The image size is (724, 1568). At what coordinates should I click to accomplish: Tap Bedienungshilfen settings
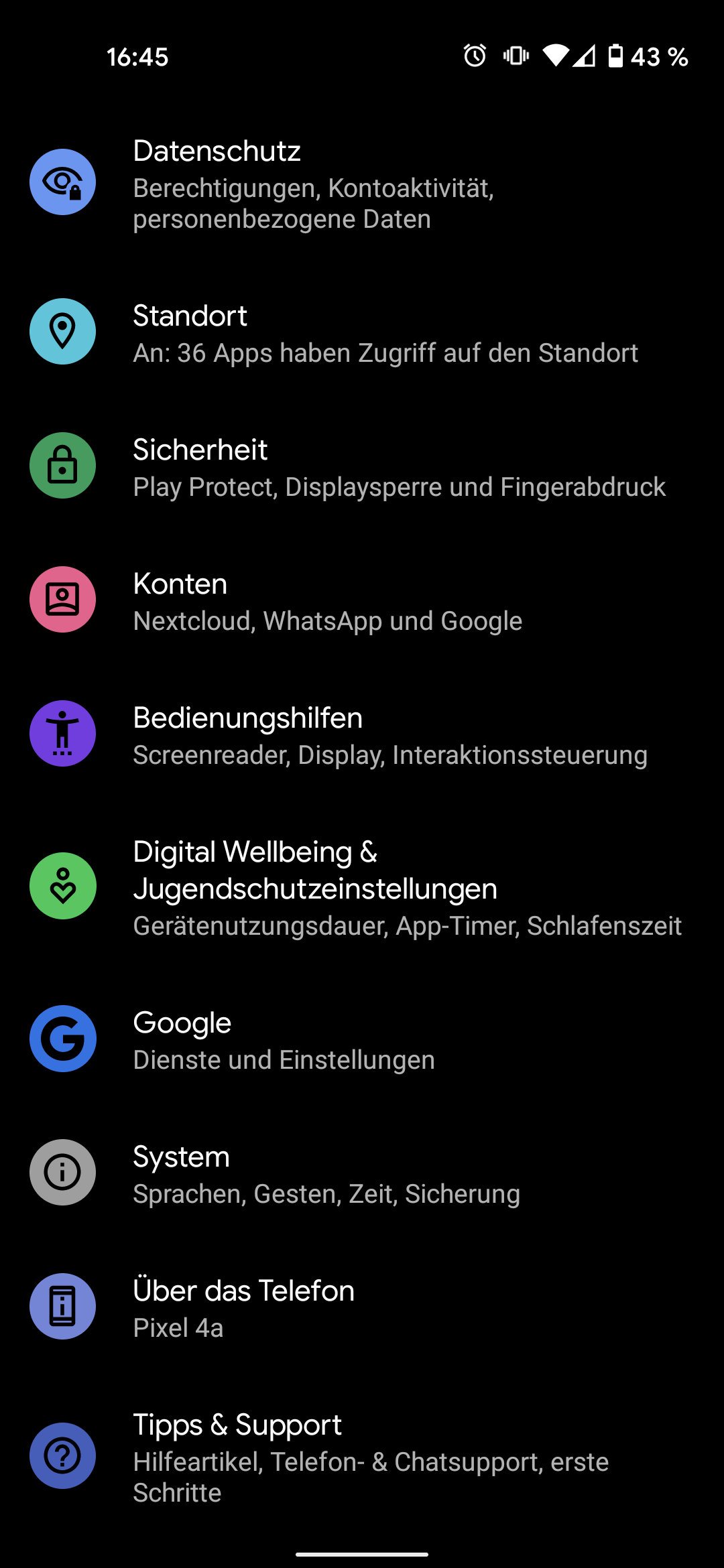362,735
